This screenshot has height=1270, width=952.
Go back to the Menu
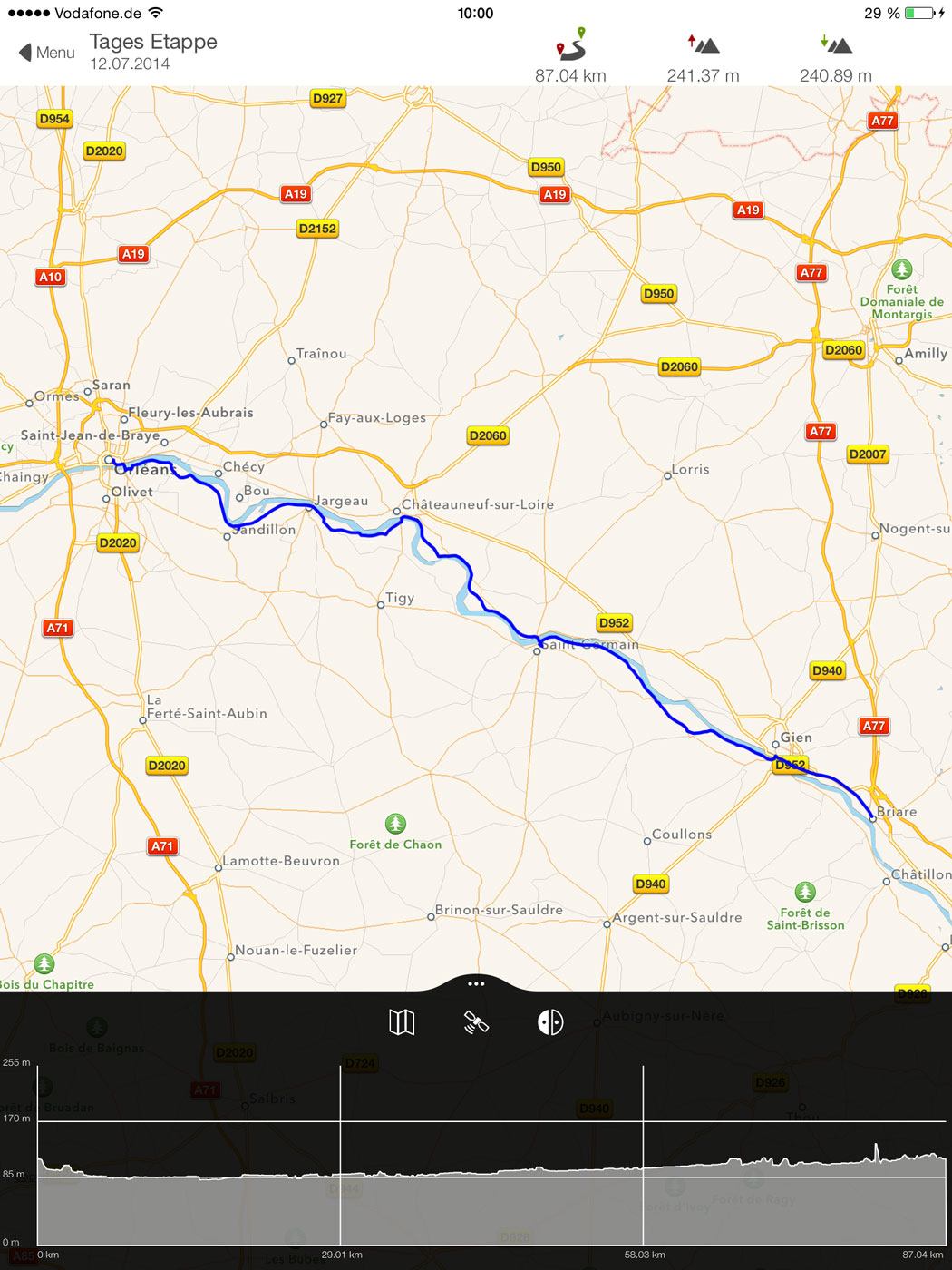(x=47, y=53)
